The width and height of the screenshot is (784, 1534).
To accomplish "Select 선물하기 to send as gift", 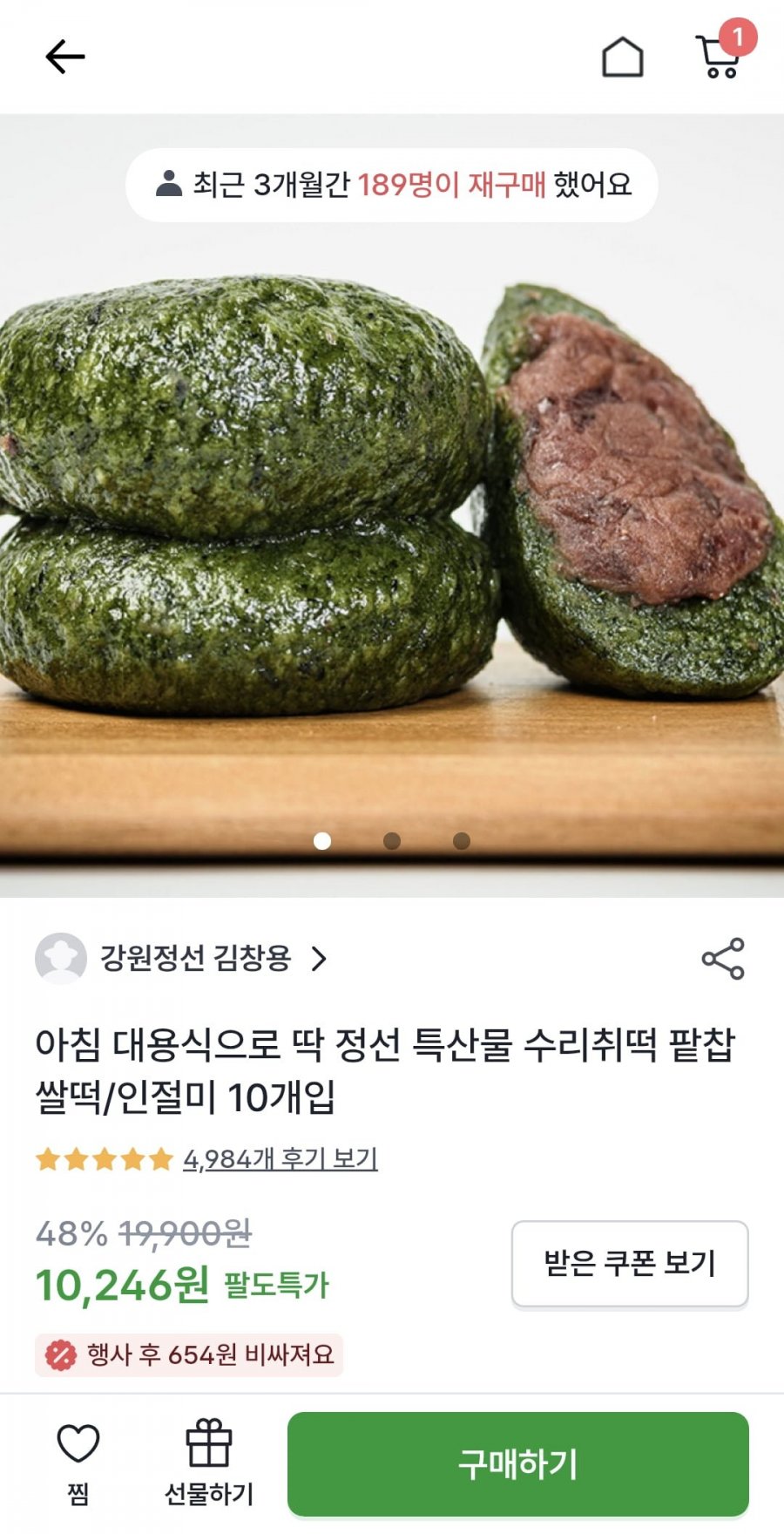I will 209,1463.
